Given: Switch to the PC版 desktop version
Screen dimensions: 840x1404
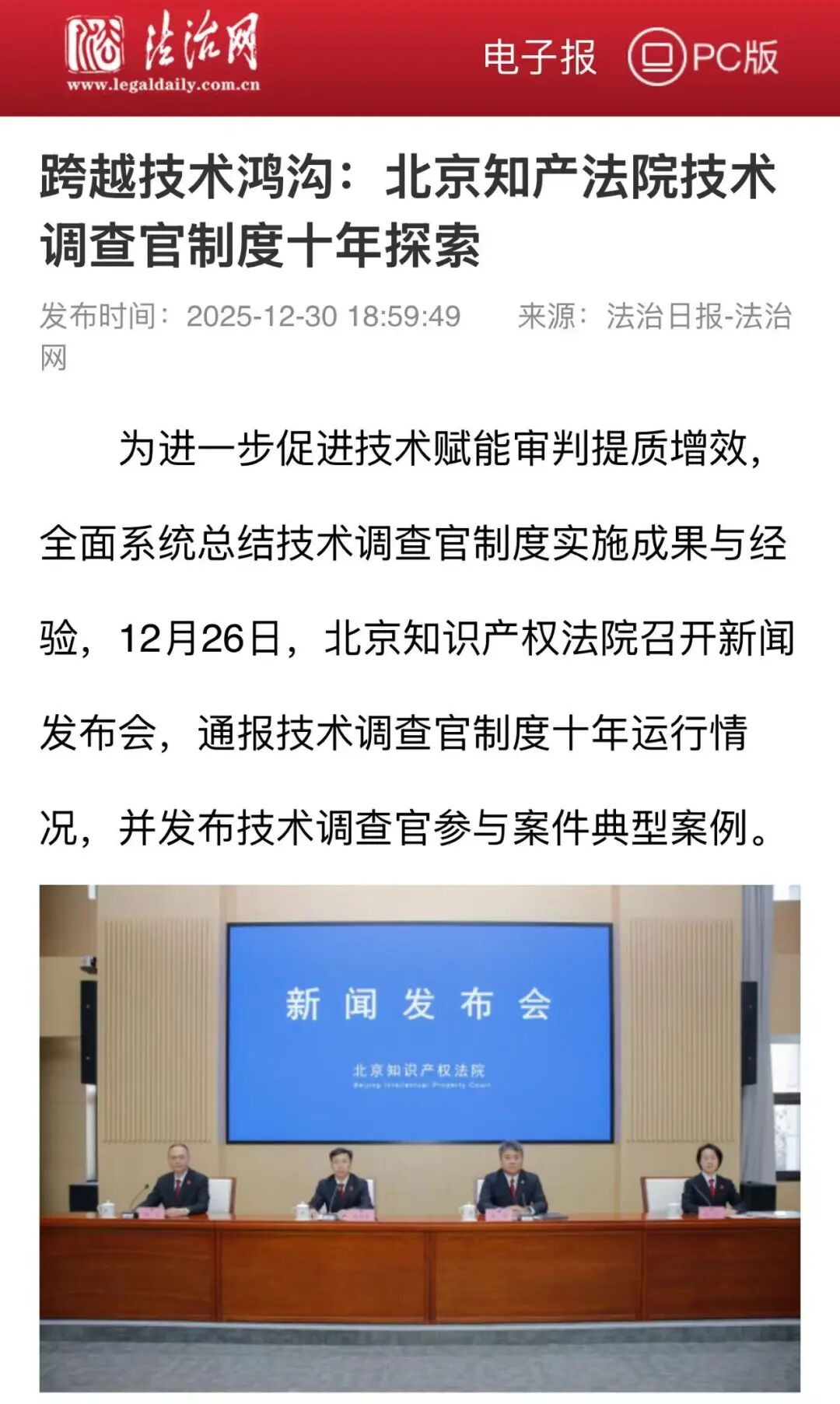Looking at the screenshot, I should 703,58.
